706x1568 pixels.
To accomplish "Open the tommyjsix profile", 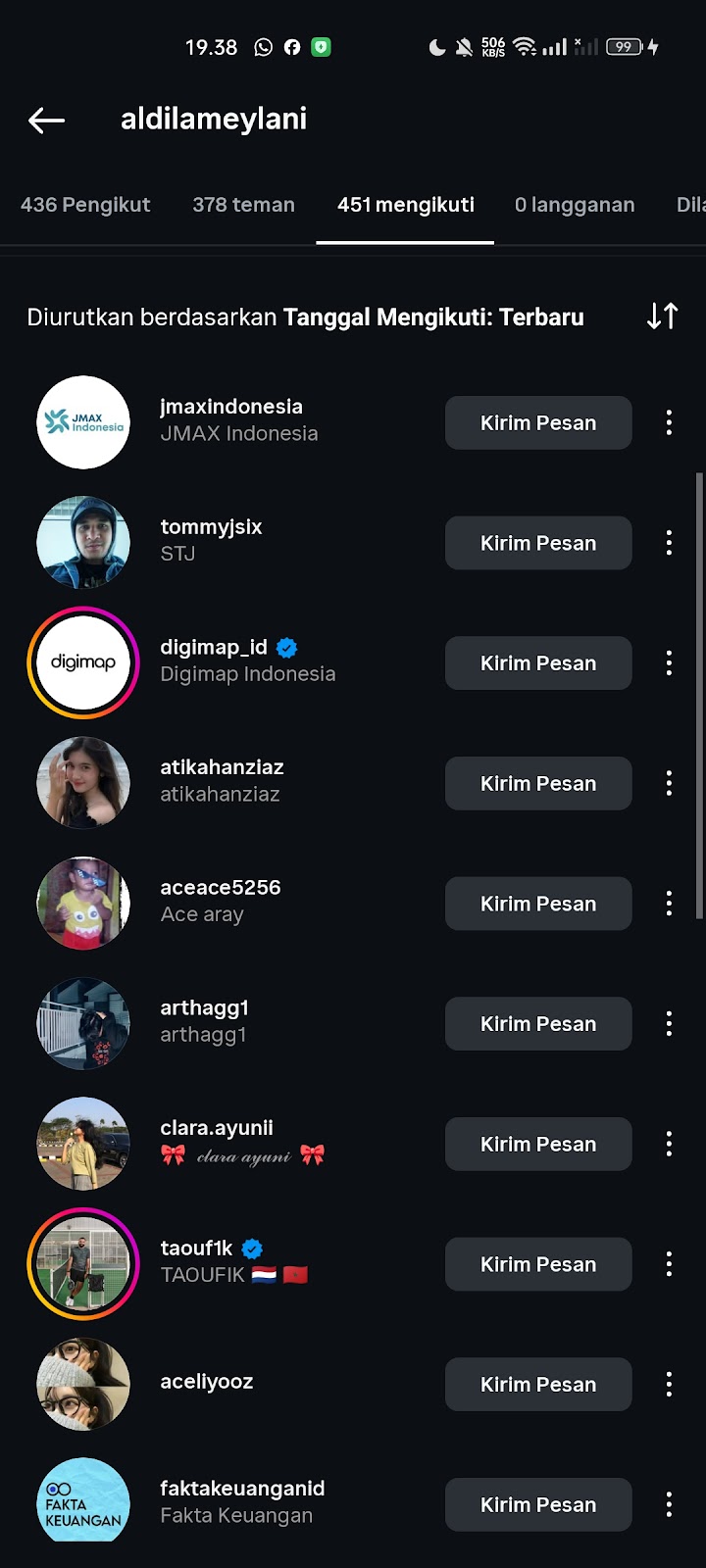I will point(211,528).
